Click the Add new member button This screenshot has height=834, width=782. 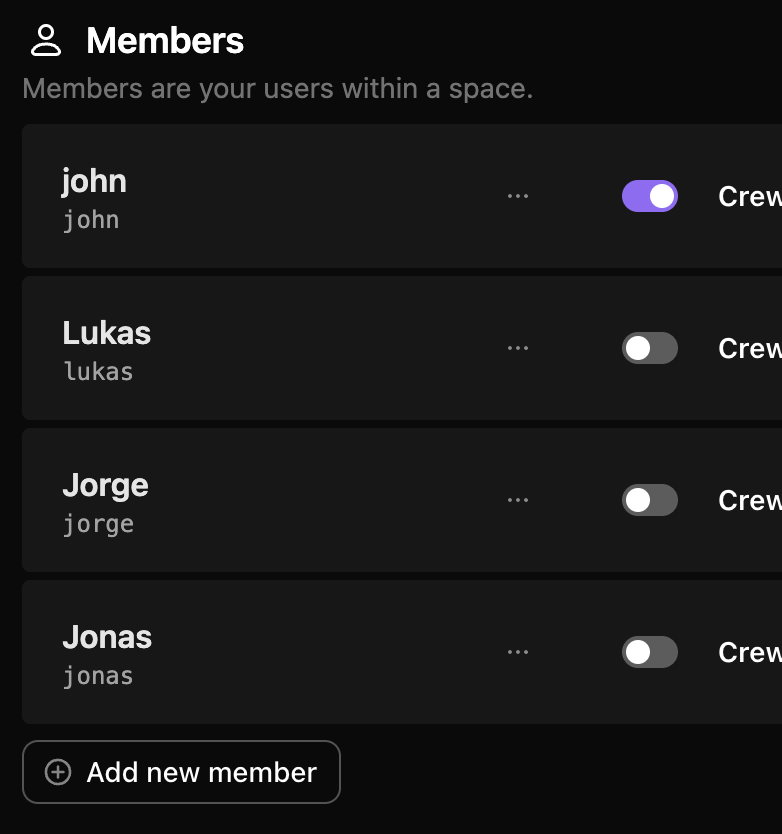coord(181,772)
